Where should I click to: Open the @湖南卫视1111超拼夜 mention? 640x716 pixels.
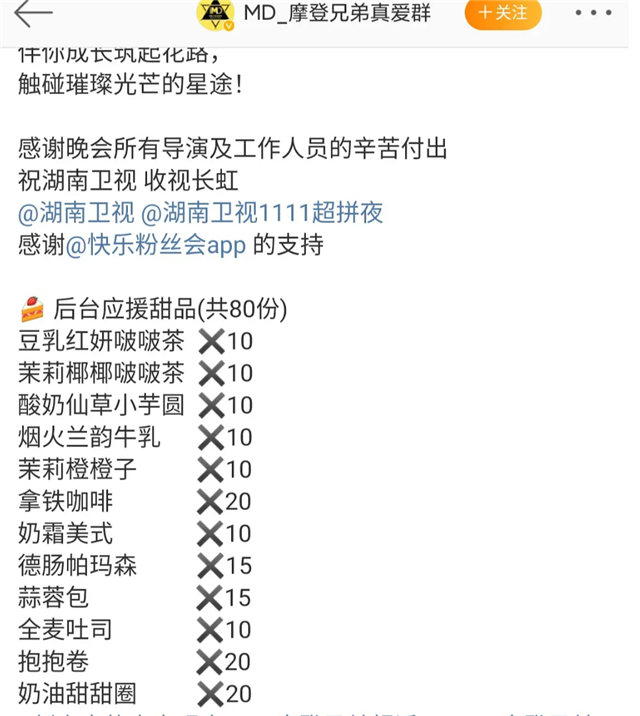262,213
